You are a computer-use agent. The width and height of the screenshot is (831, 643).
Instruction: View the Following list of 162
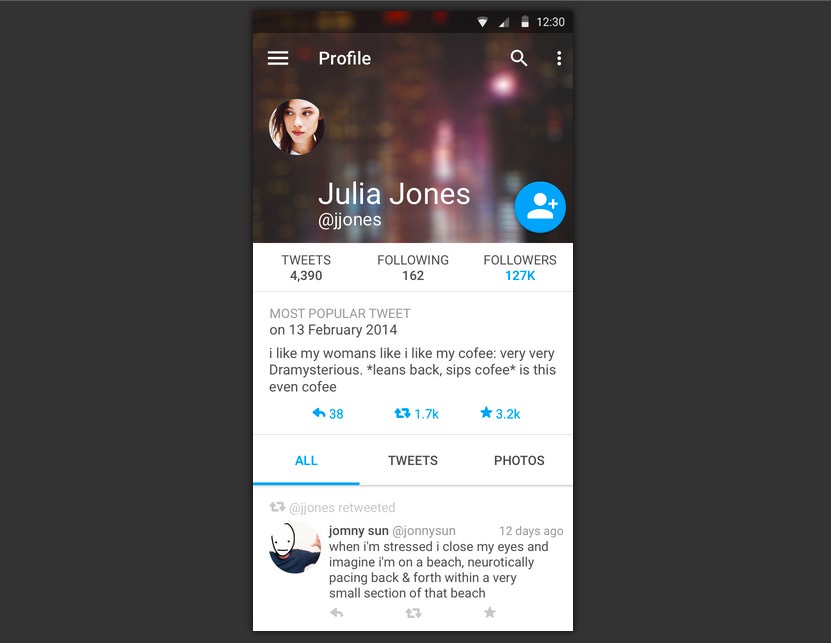(413, 267)
